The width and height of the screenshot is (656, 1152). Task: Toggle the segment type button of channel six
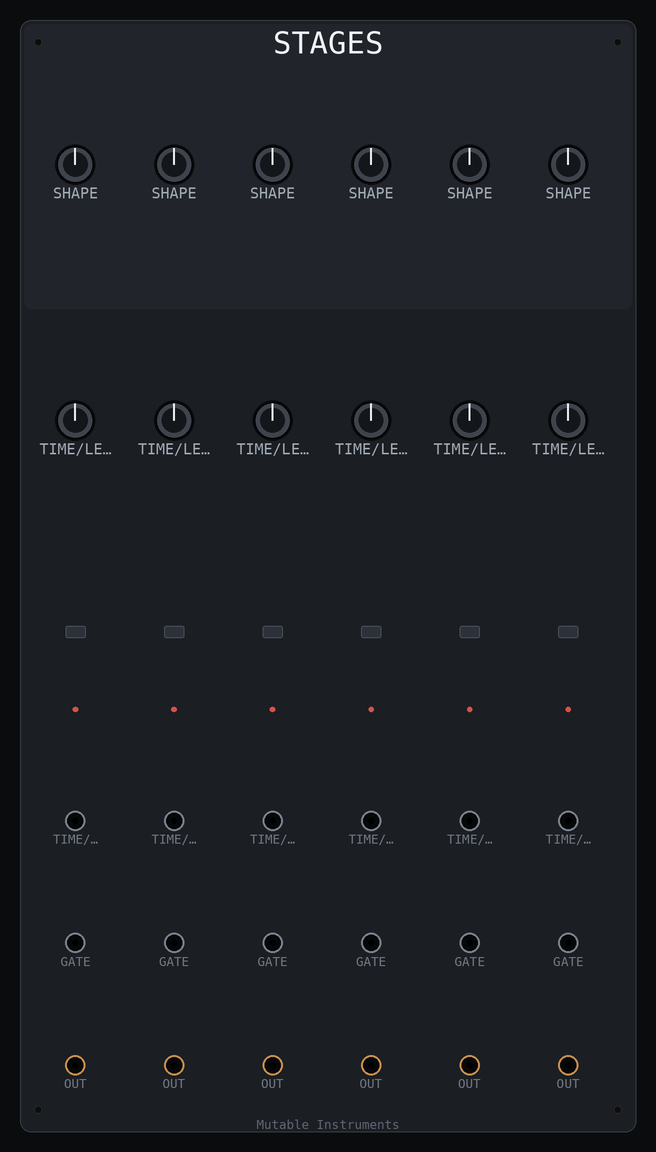click(568, 632)
